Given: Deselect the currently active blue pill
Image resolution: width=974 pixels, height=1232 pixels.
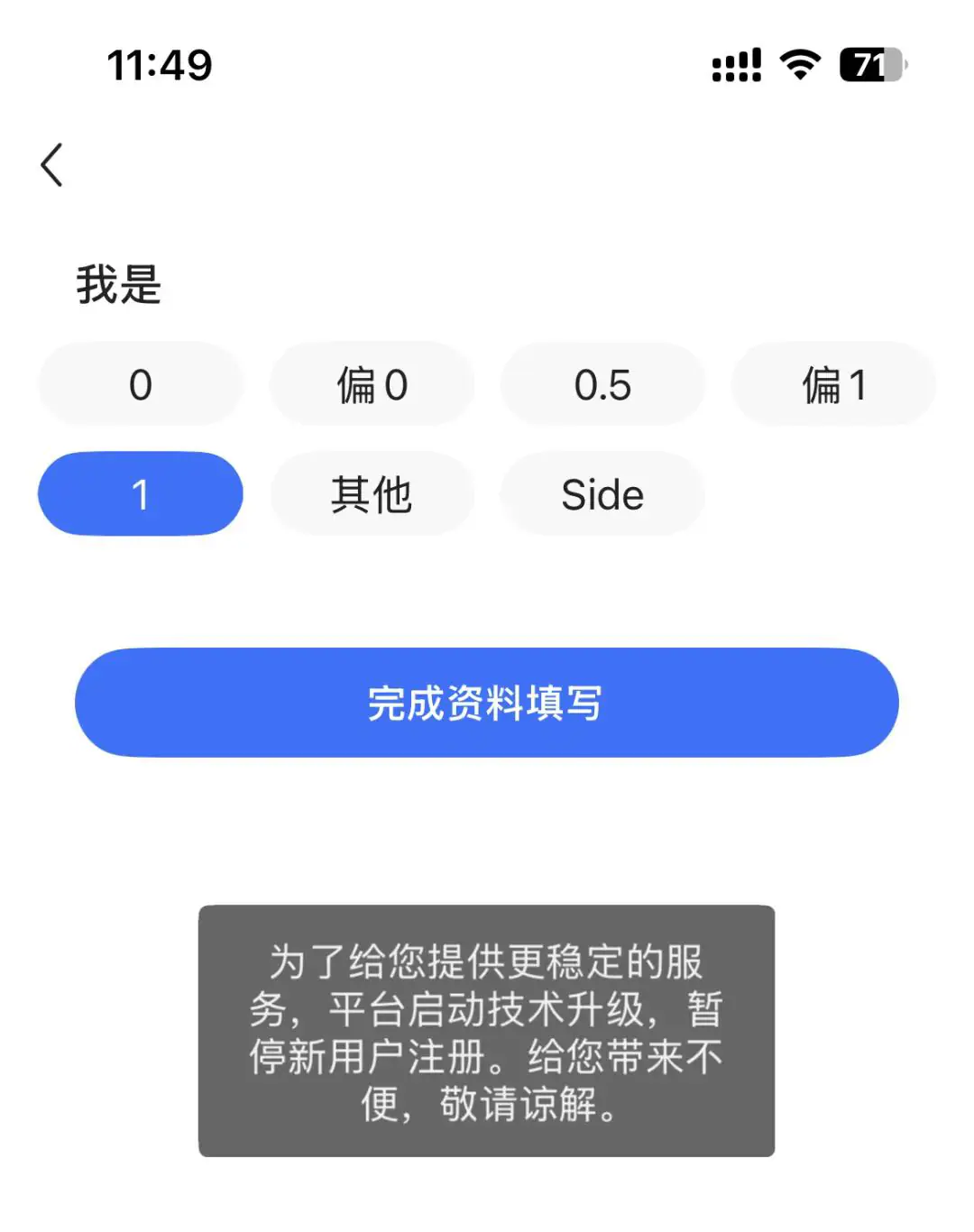Looking at the screenshot, I should tap(140, 494).
